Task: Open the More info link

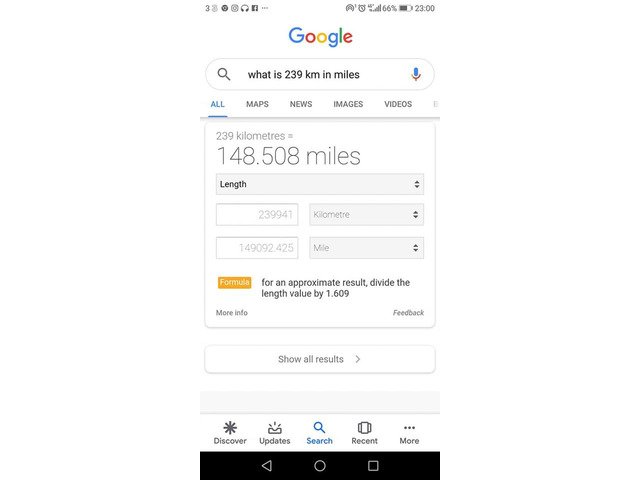Action: click(232, 313)
